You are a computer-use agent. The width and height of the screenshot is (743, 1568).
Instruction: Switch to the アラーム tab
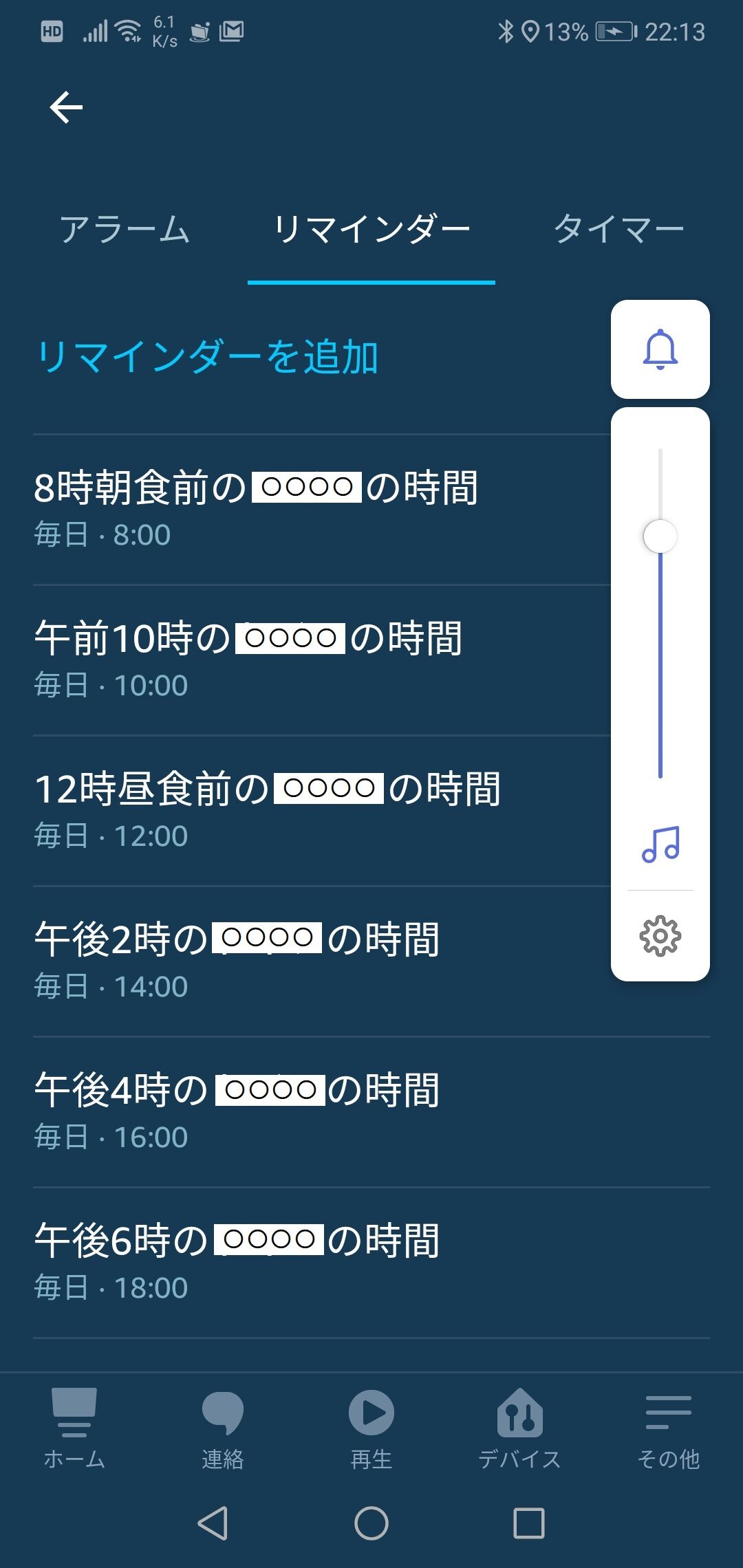(125, 229)
